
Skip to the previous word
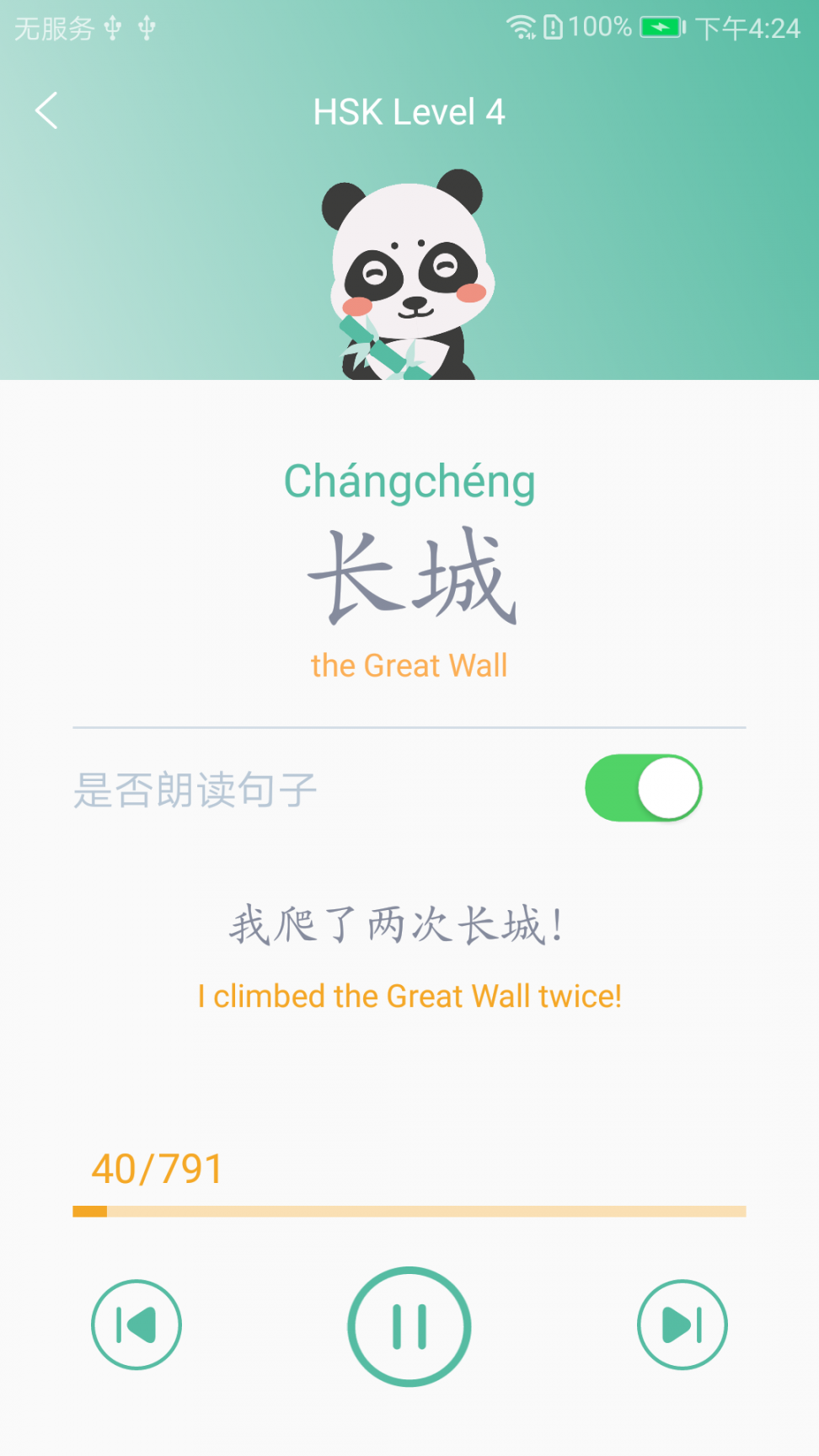tap(136, 1325)
